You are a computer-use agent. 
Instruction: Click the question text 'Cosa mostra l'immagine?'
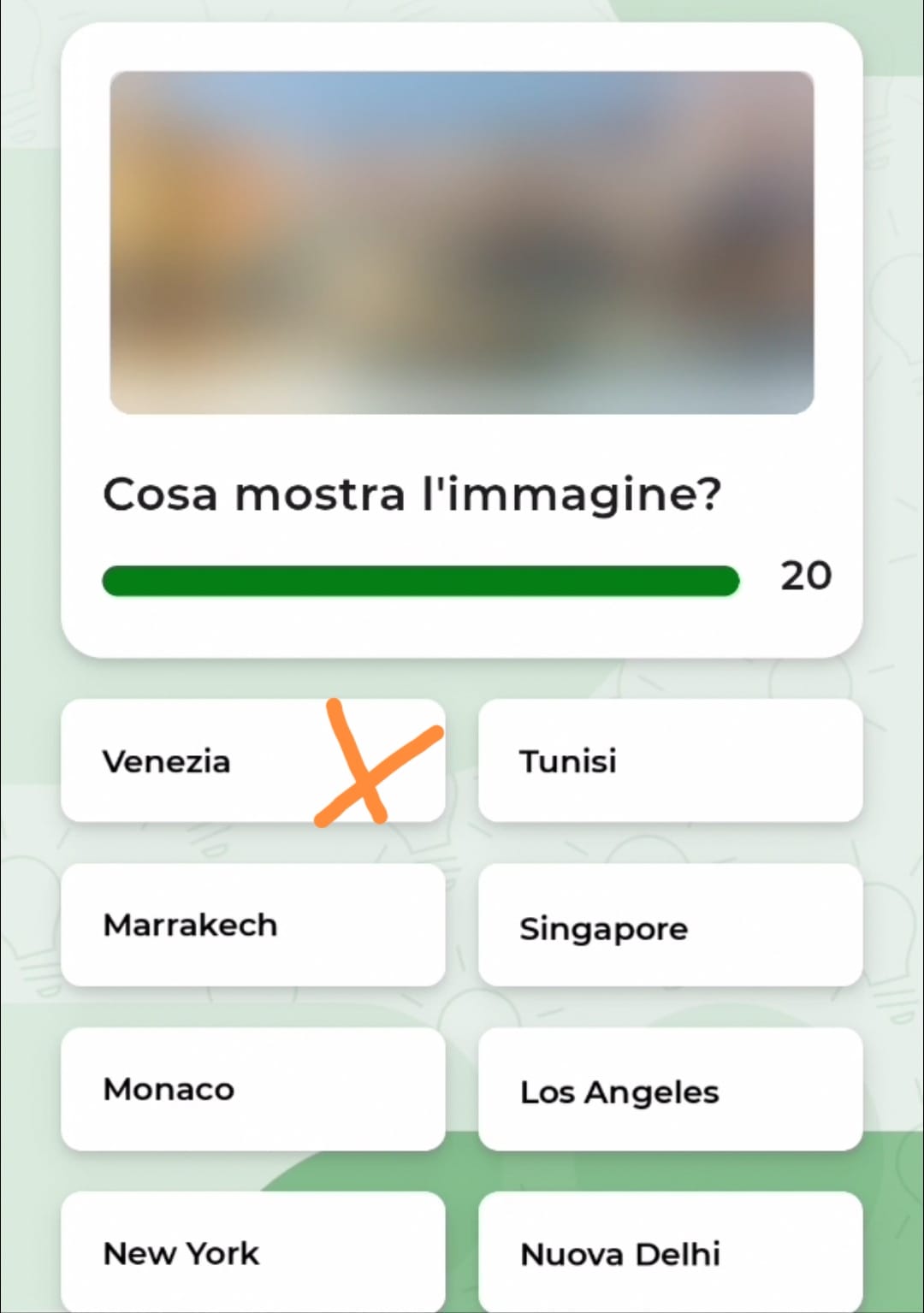coord(412,494)
